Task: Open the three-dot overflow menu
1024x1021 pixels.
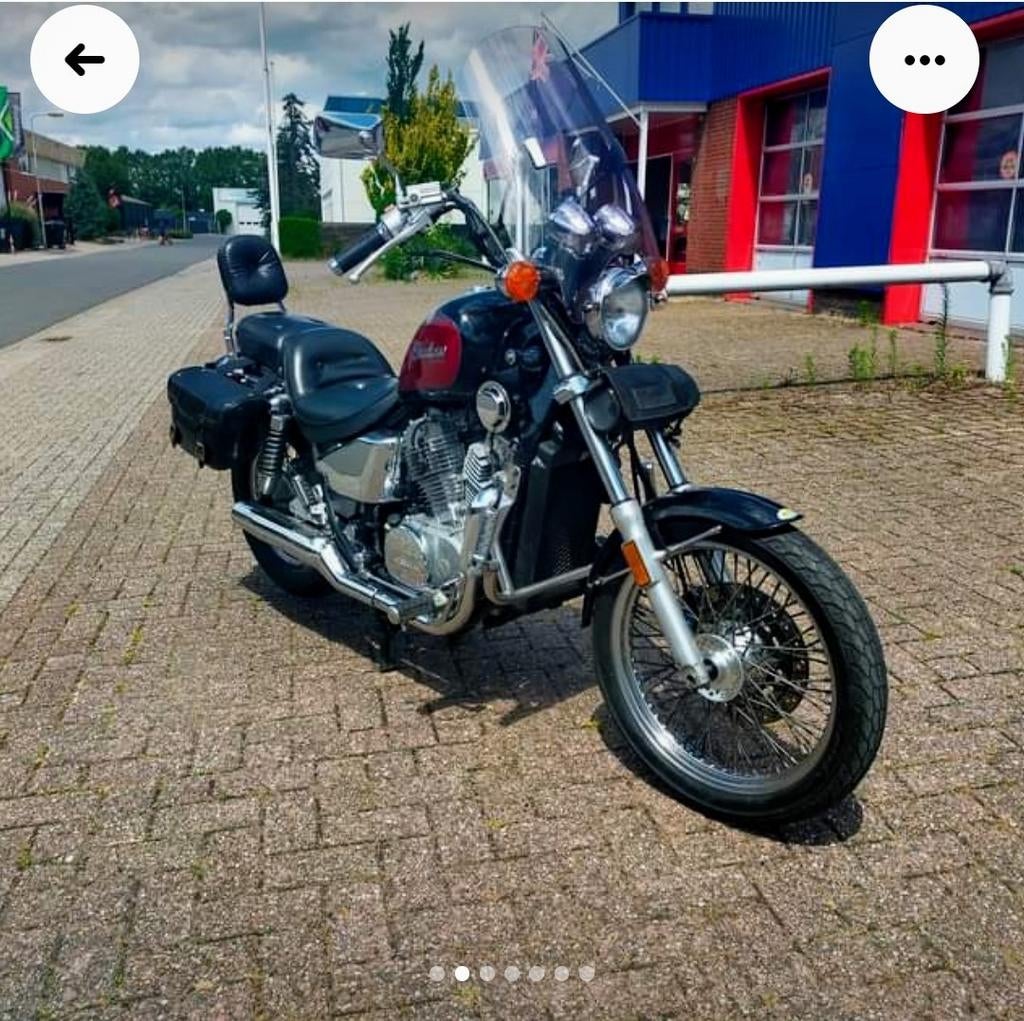Action: [x=924, y=60]
